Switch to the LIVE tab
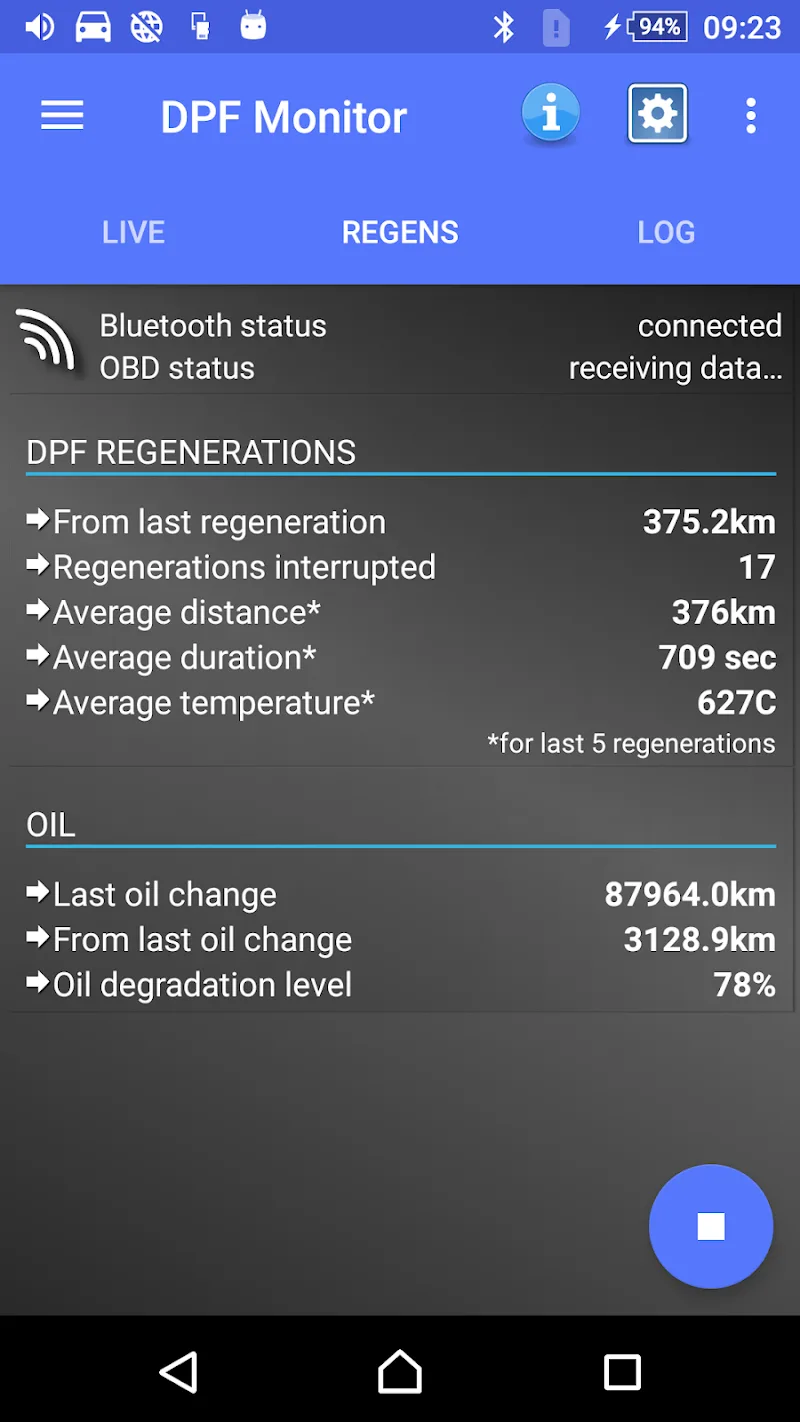Viewport: 800px width, 1422px height. pos(133,231)
